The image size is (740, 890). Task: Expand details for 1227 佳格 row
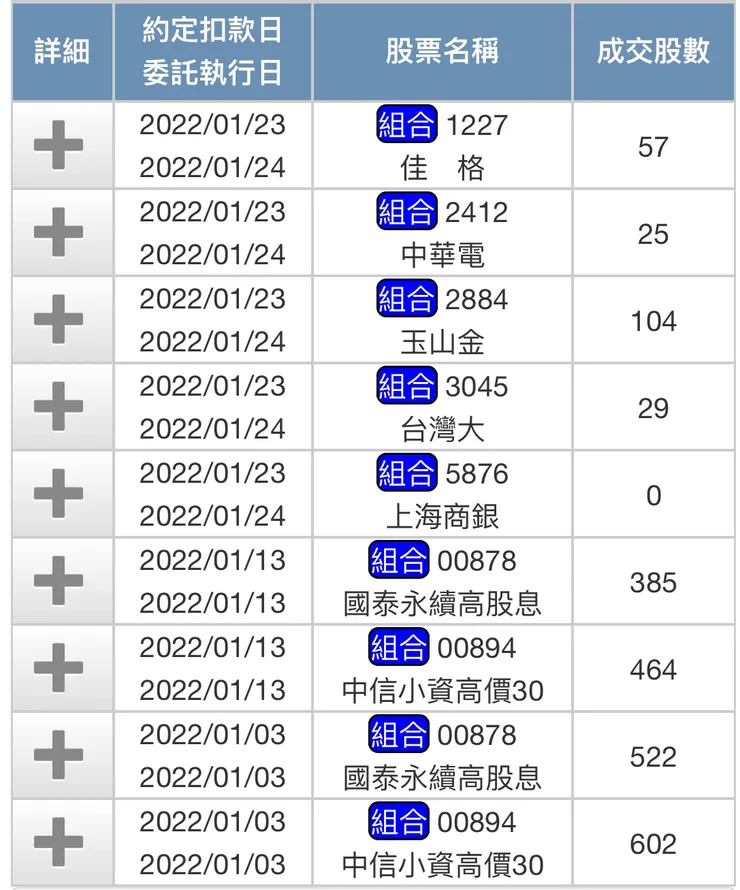[x=59, y=146]
